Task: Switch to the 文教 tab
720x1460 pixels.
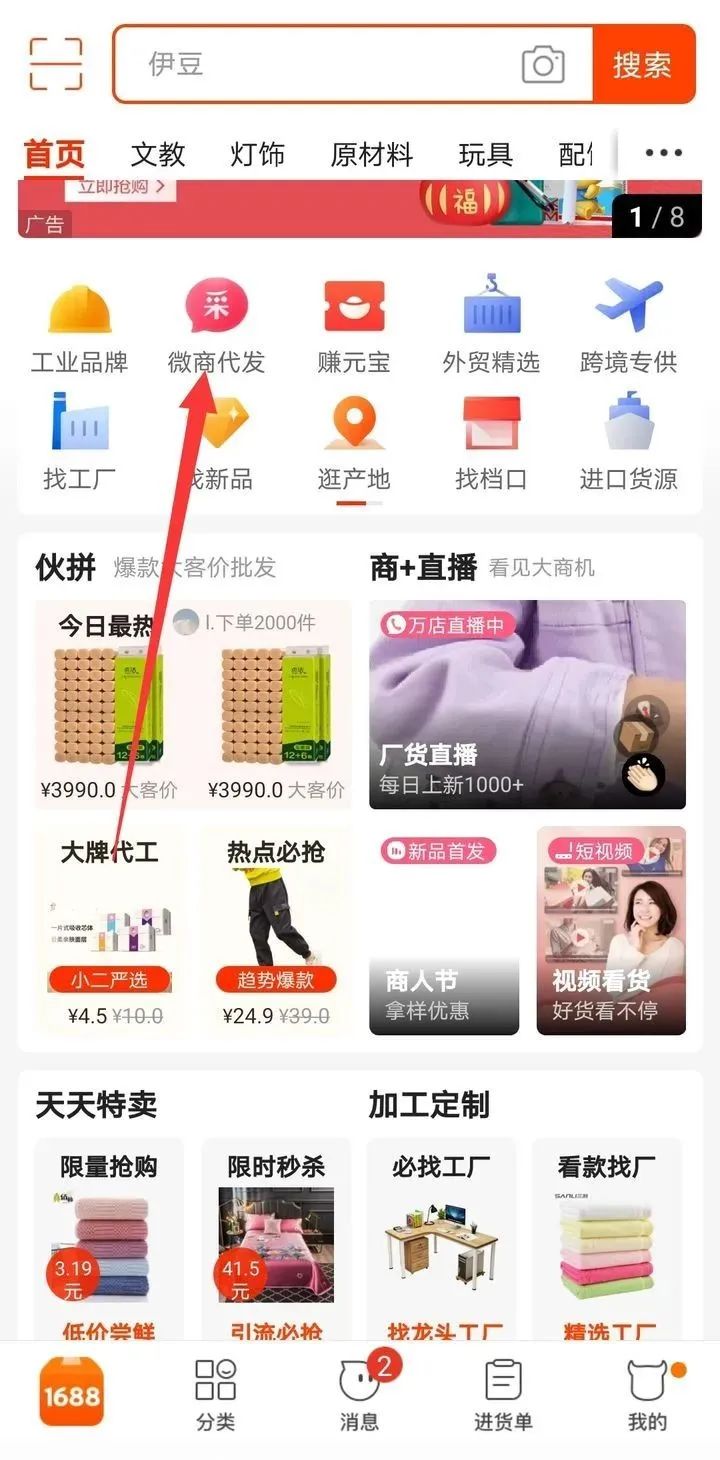Action: pyautogui.click(x=158, y=154)
